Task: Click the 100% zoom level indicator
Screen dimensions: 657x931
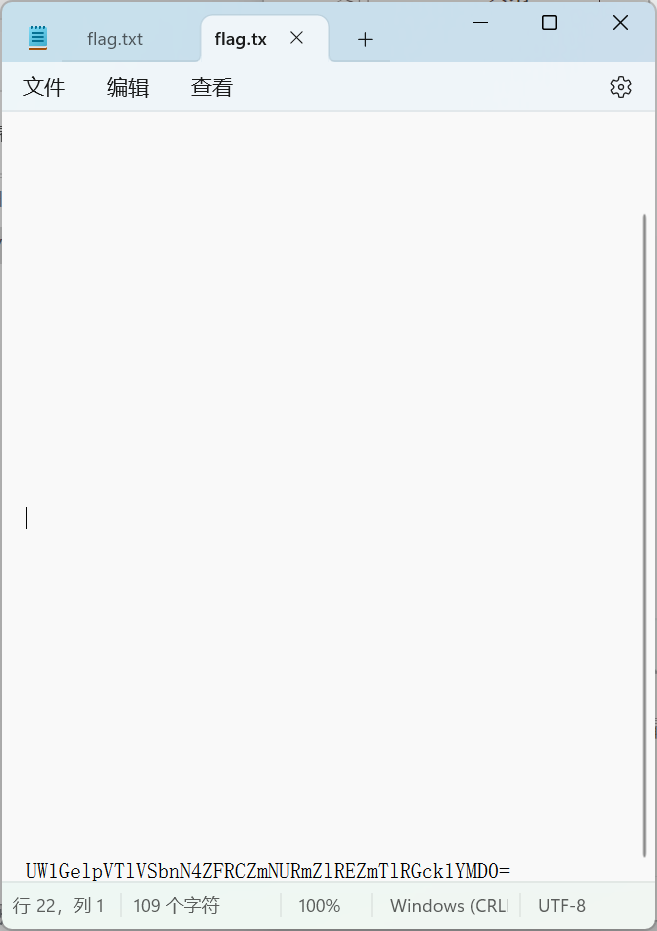Action: pos(319,906)
